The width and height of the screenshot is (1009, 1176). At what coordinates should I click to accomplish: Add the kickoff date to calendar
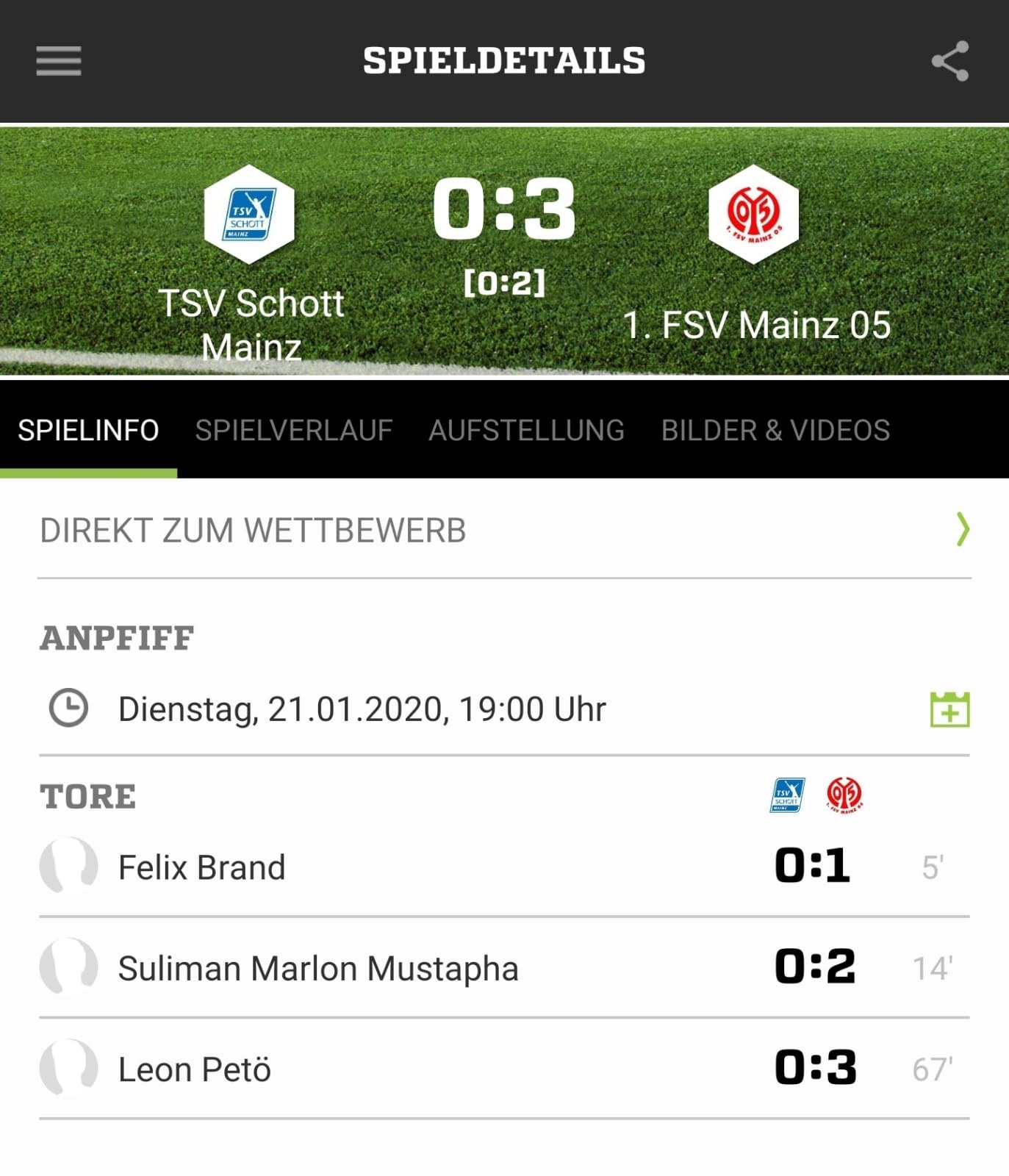pos(949,709)
